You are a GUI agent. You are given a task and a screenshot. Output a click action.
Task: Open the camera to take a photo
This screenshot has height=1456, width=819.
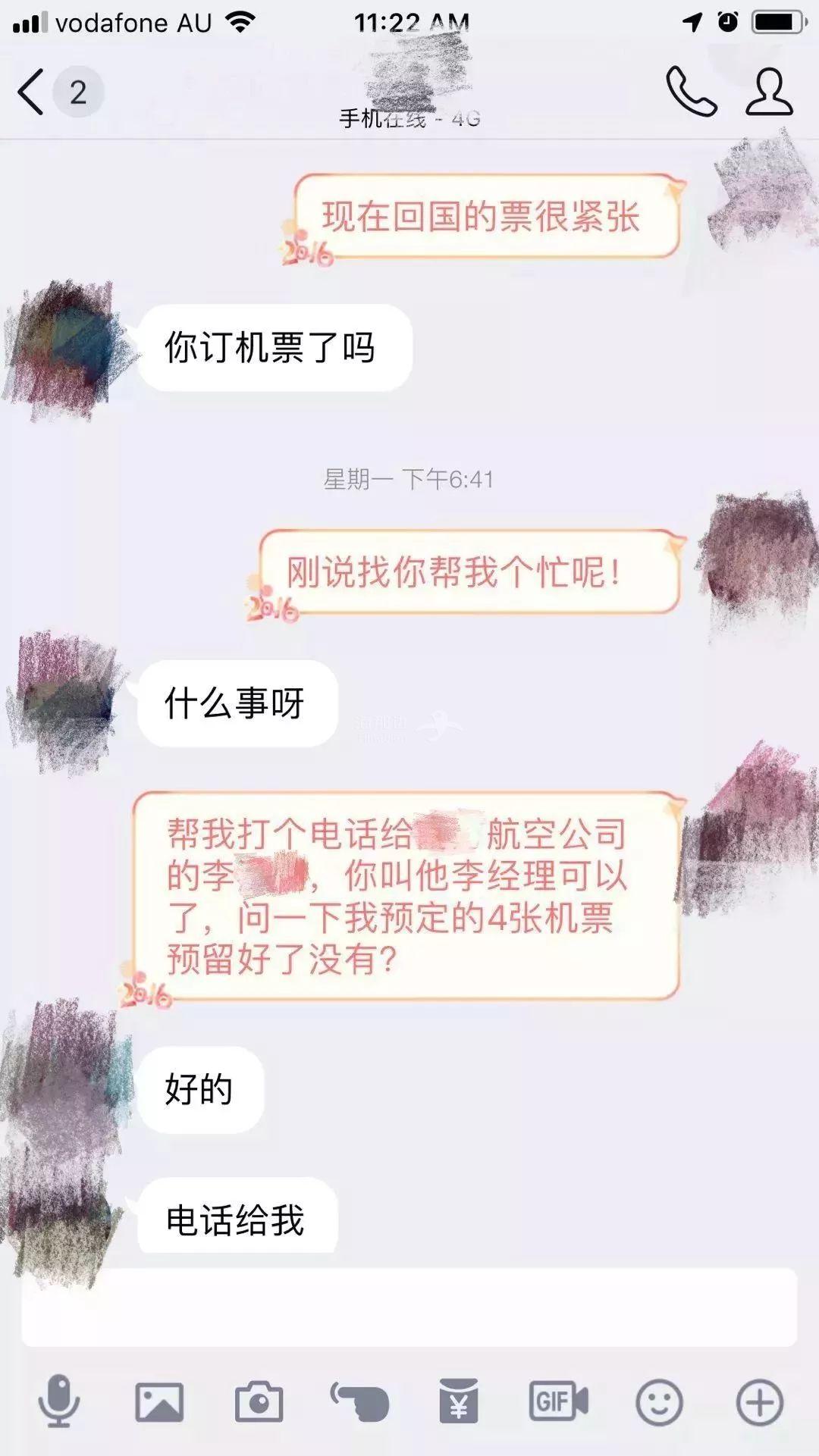pyautogui.click(x=259, y=1401)
